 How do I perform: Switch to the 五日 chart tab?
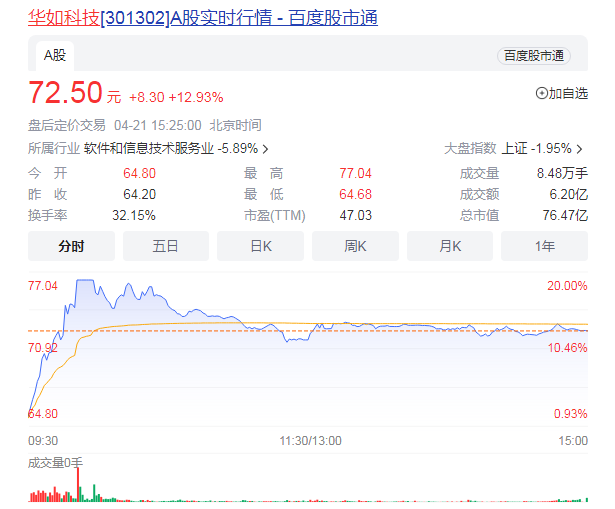(166, 246)
